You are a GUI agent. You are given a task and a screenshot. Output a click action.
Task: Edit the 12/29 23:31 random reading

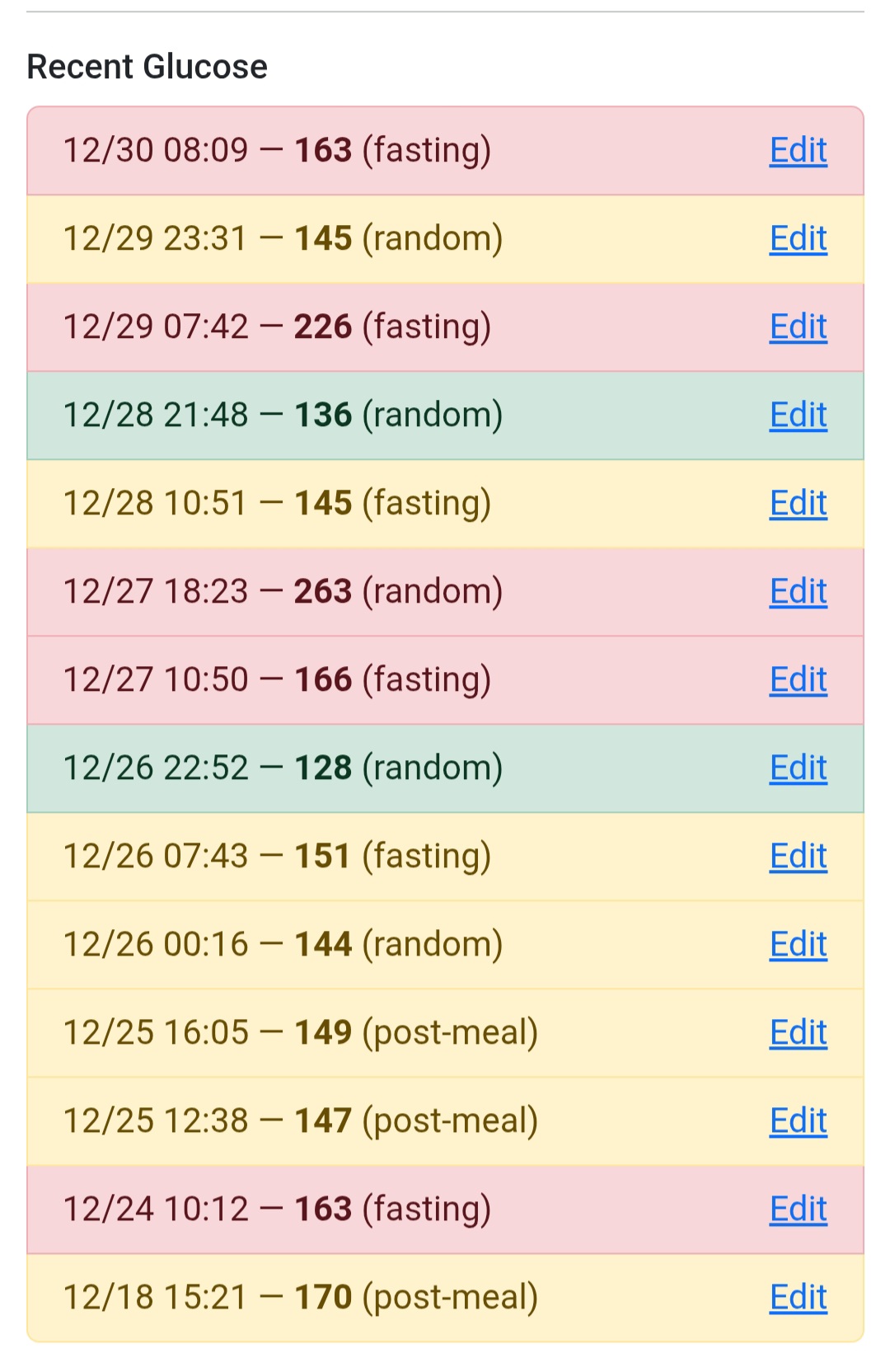pyautogui.click(x=797, y=238)
